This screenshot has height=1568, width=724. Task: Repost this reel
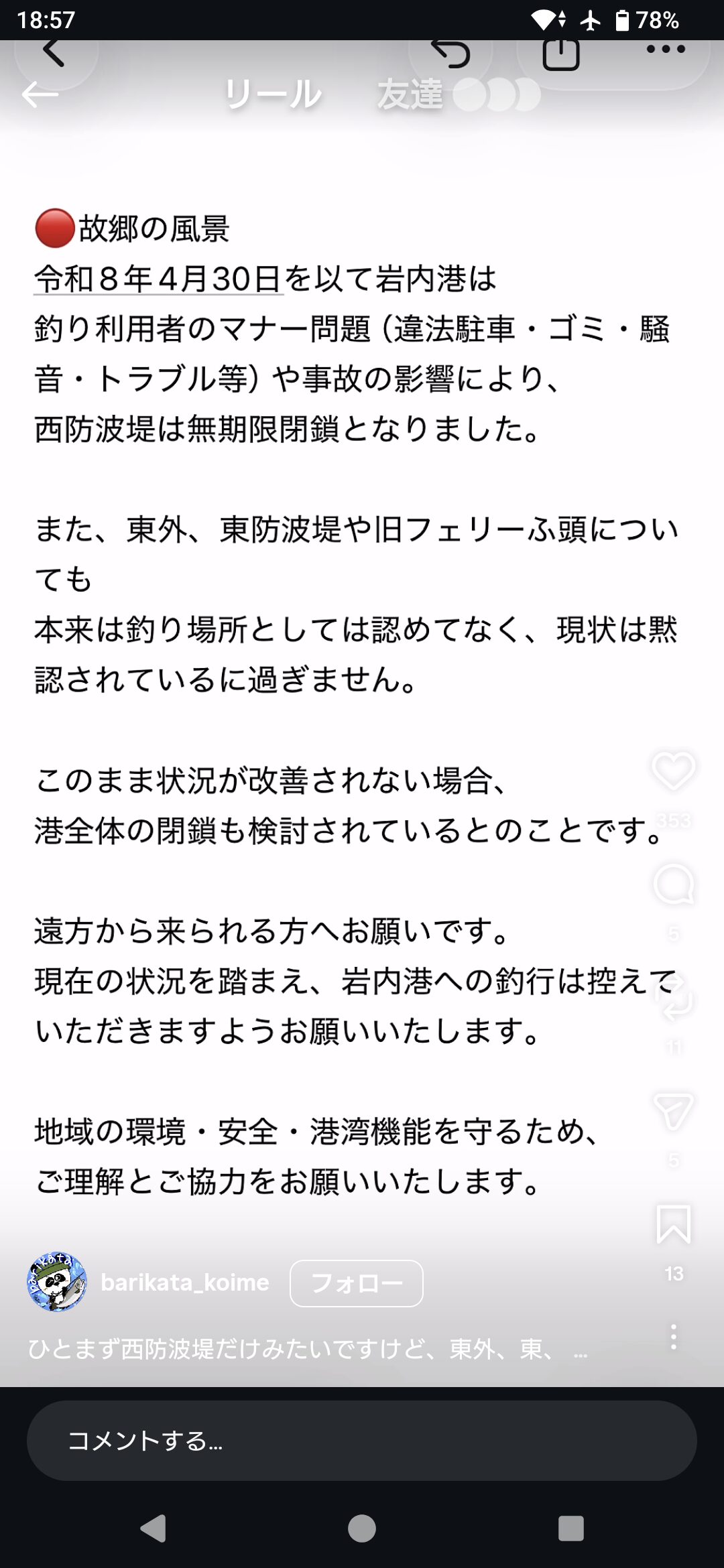(x=673, y=998)
